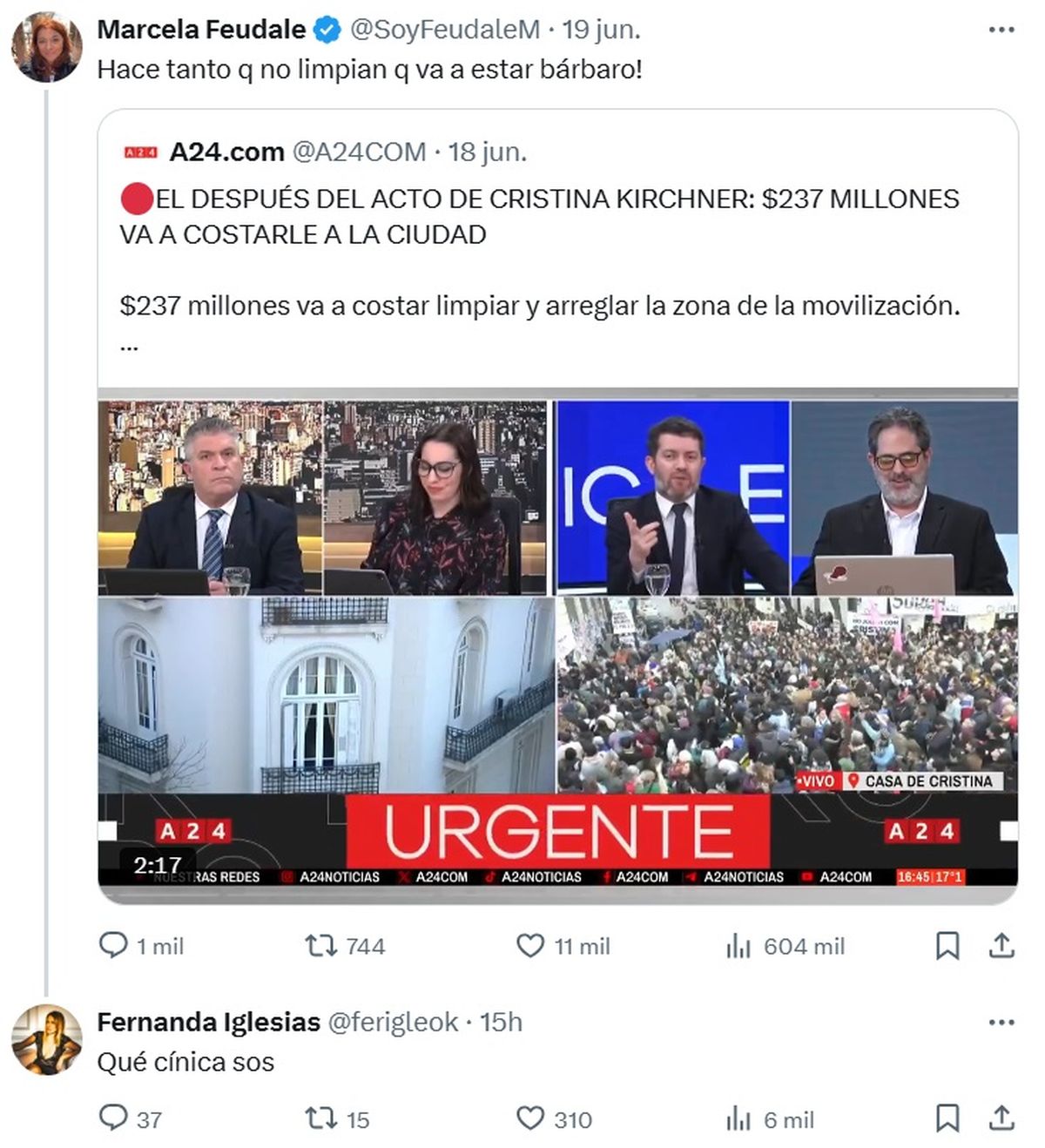Open Marcela Feudale's @SoyFeudaleM handle
1045x1148 pixels.
[445, 30]
